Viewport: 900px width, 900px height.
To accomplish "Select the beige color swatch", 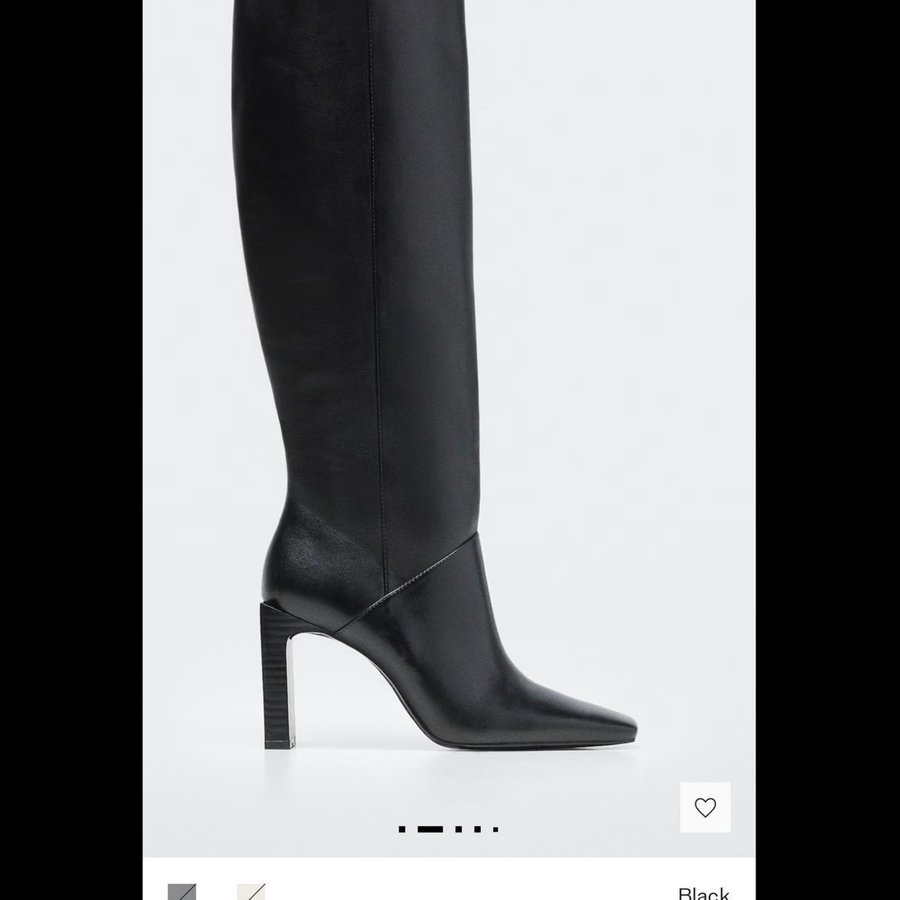I will pyautogui.click(x=251, y=892).
